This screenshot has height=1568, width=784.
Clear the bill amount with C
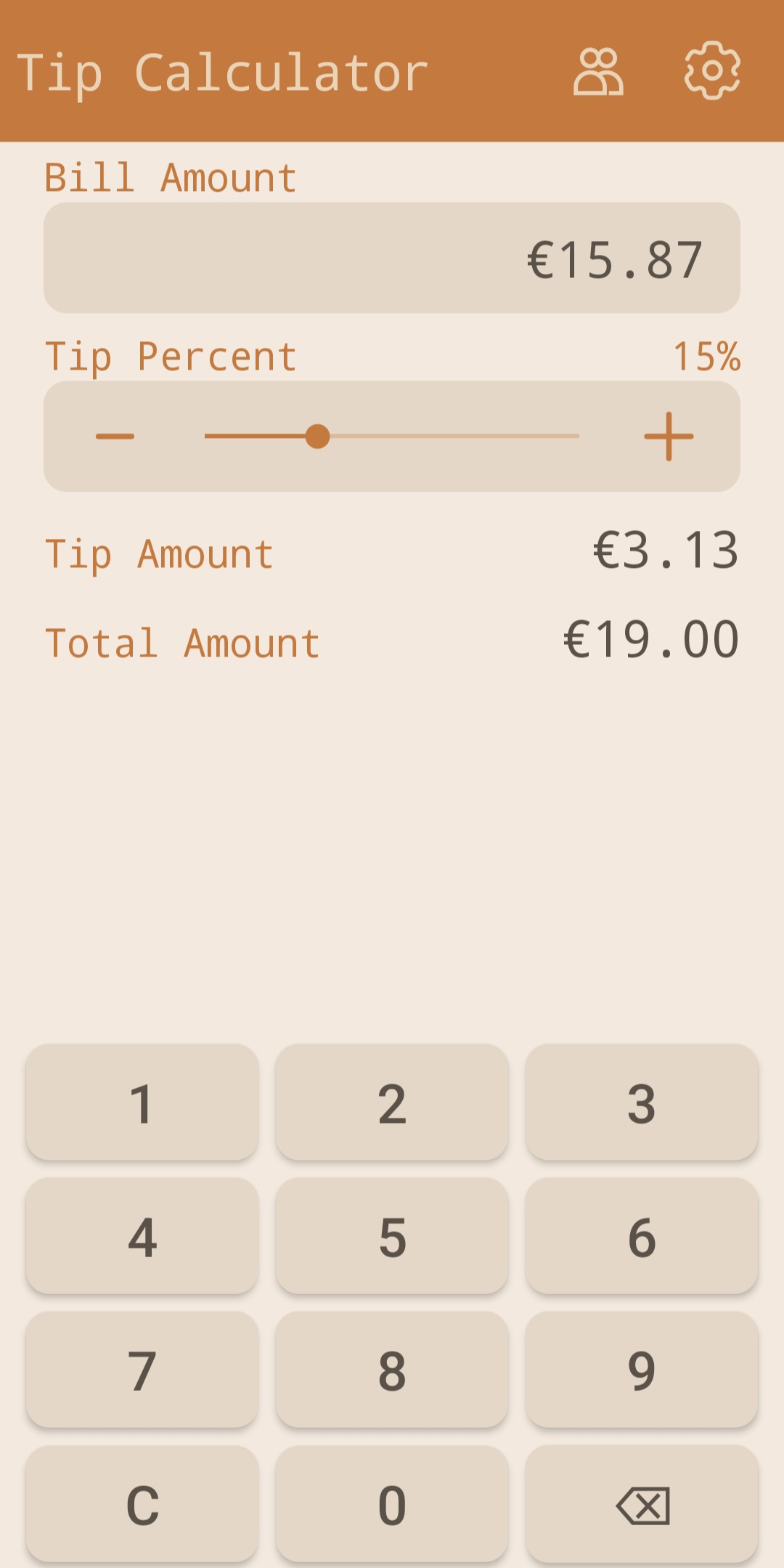142,1503
